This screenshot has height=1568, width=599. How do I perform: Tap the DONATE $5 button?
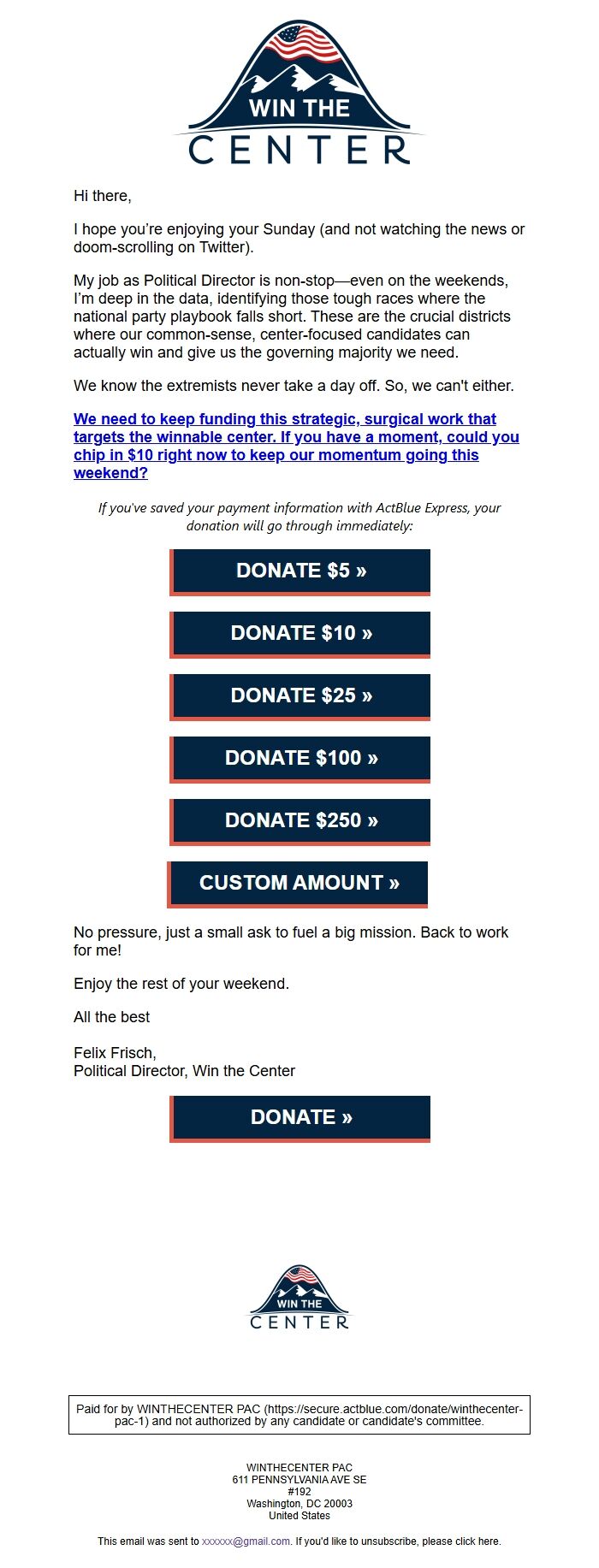click(x=299, y=571)
